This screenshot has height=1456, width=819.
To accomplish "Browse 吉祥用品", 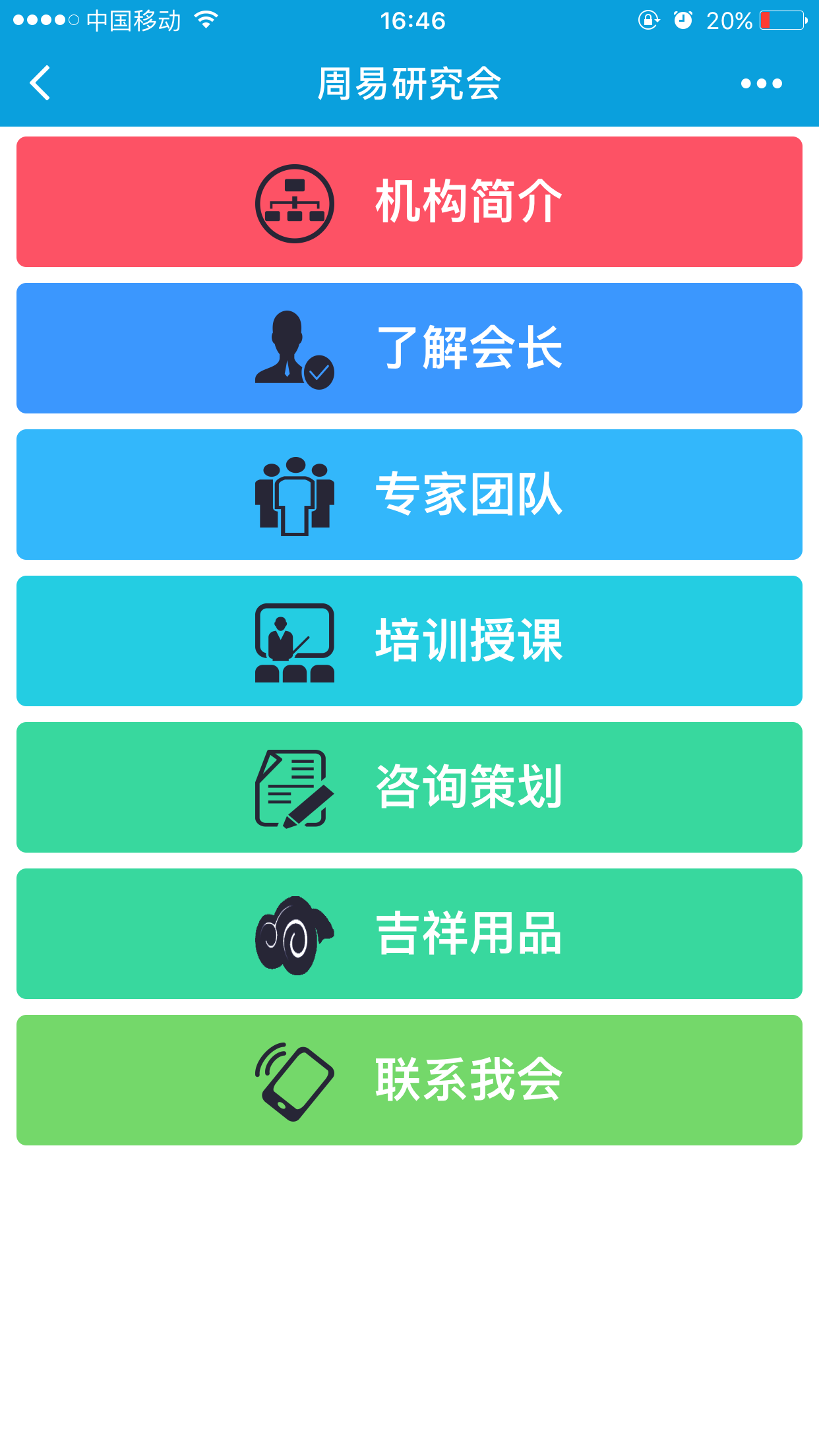I will 409,934.
